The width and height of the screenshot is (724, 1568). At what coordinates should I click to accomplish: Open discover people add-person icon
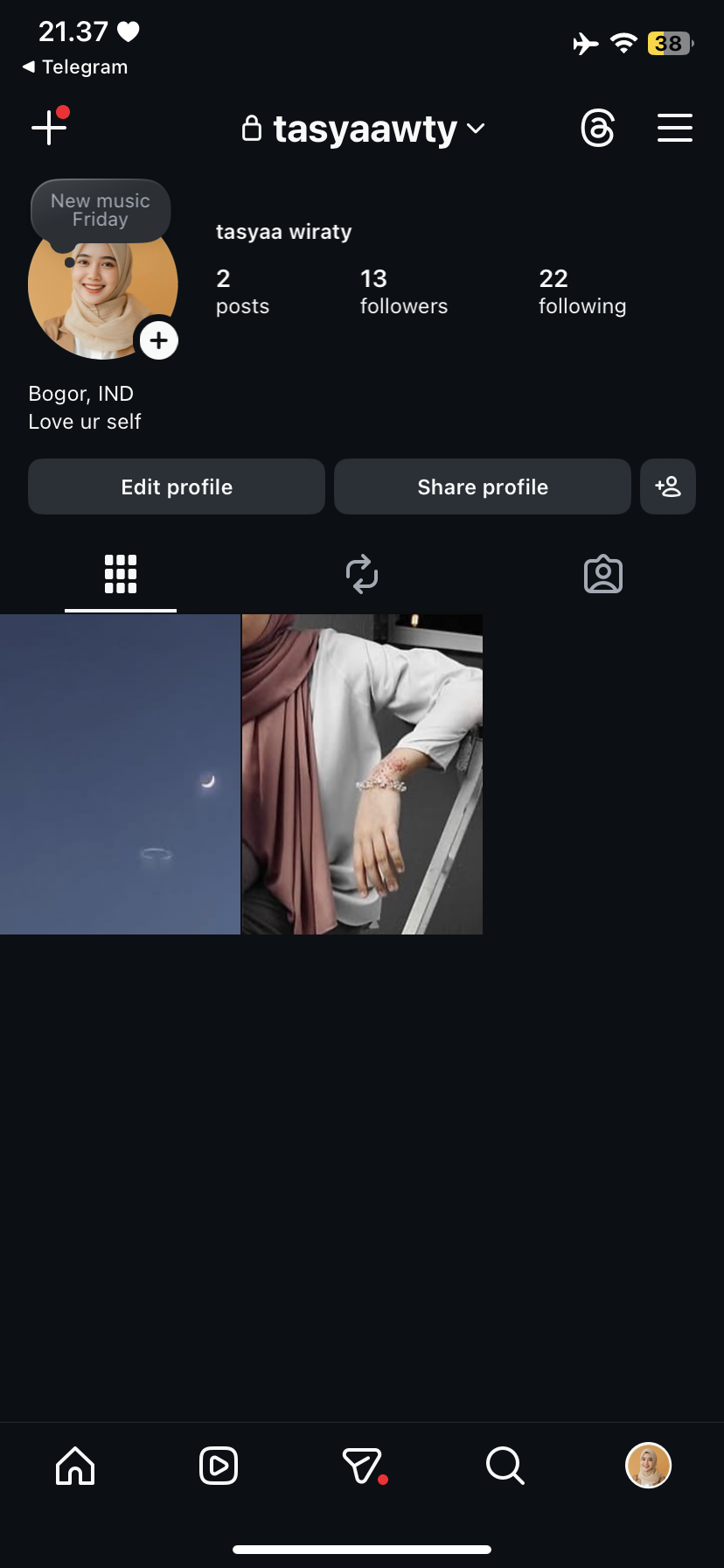(x=667, y=486)
